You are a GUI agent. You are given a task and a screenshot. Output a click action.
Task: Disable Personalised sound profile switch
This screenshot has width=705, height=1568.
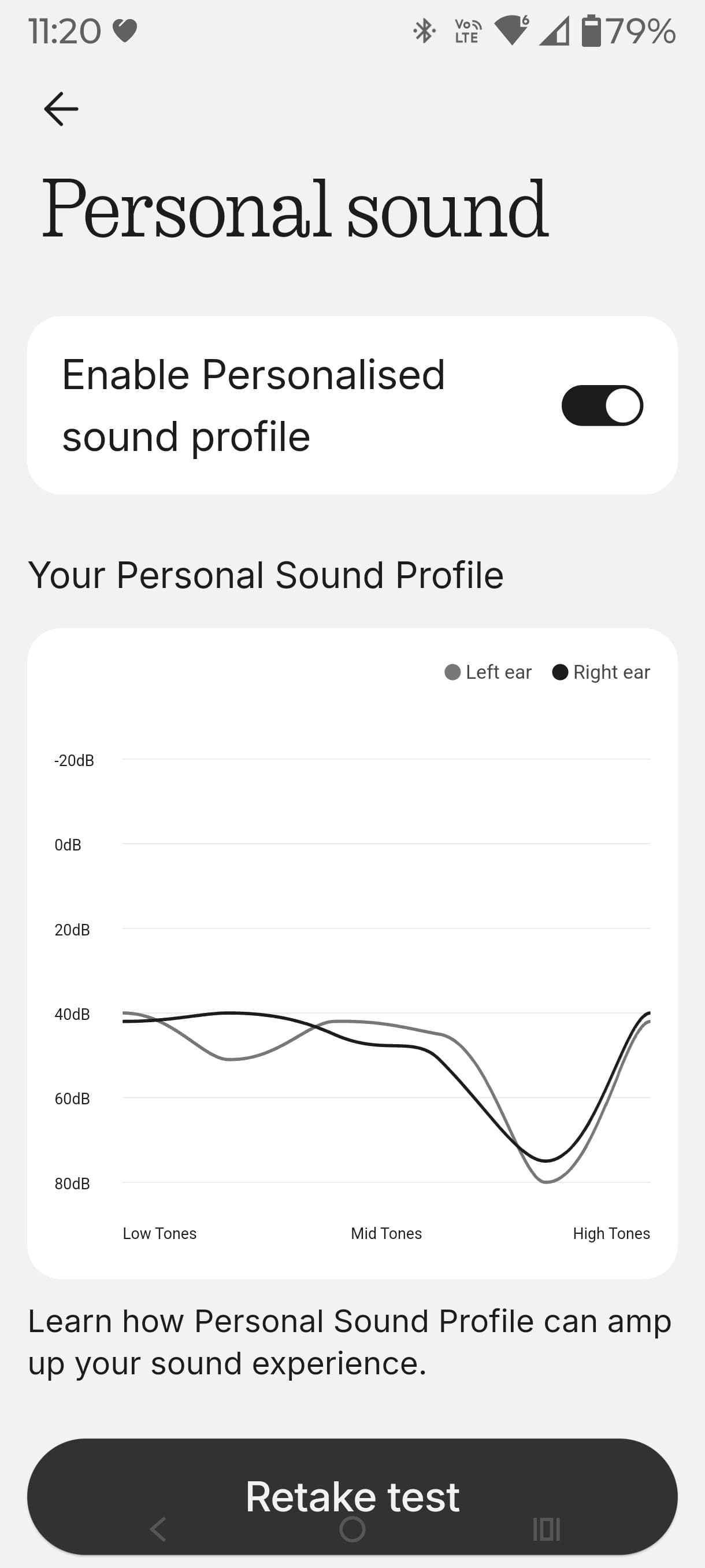point(601,405)
